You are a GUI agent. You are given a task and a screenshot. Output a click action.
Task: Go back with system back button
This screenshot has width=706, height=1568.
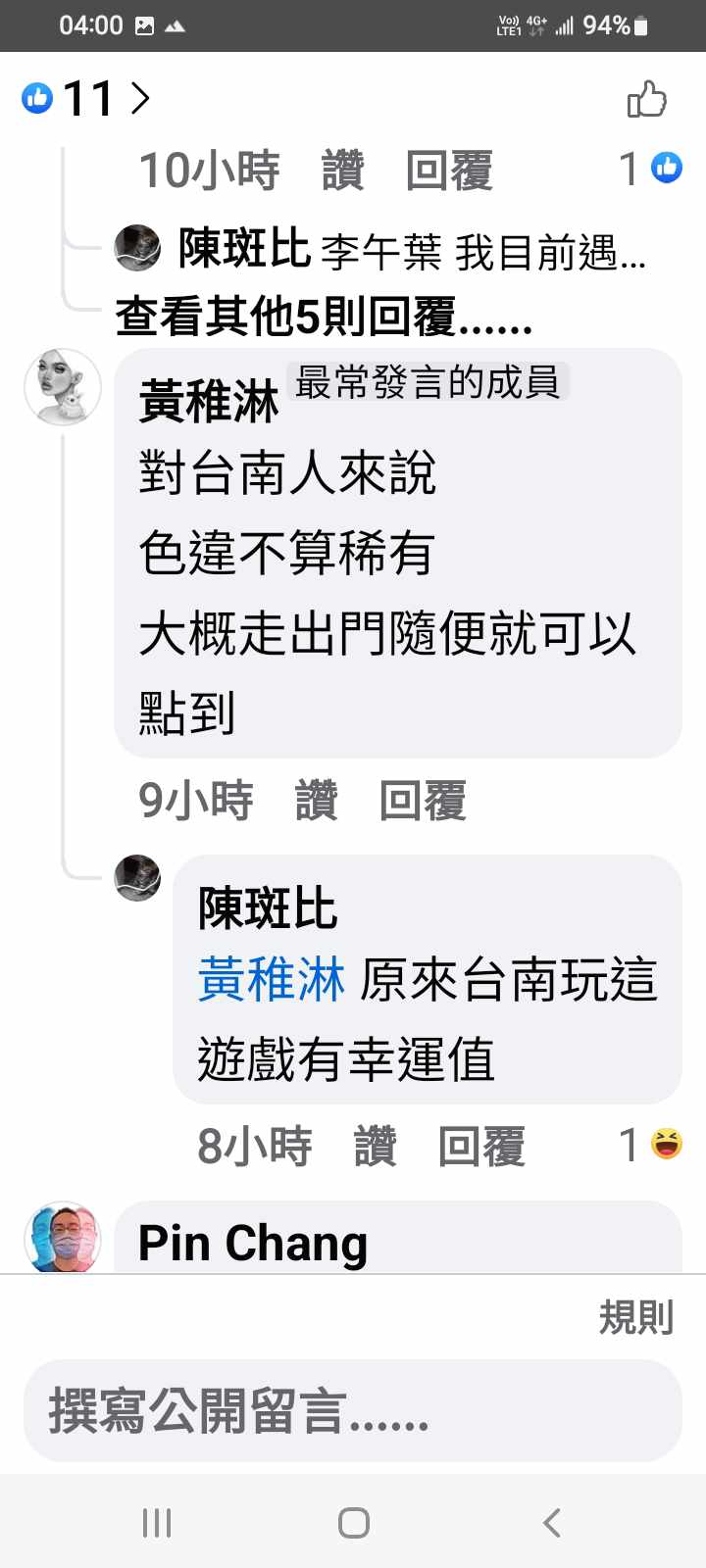click(552, 1523)
